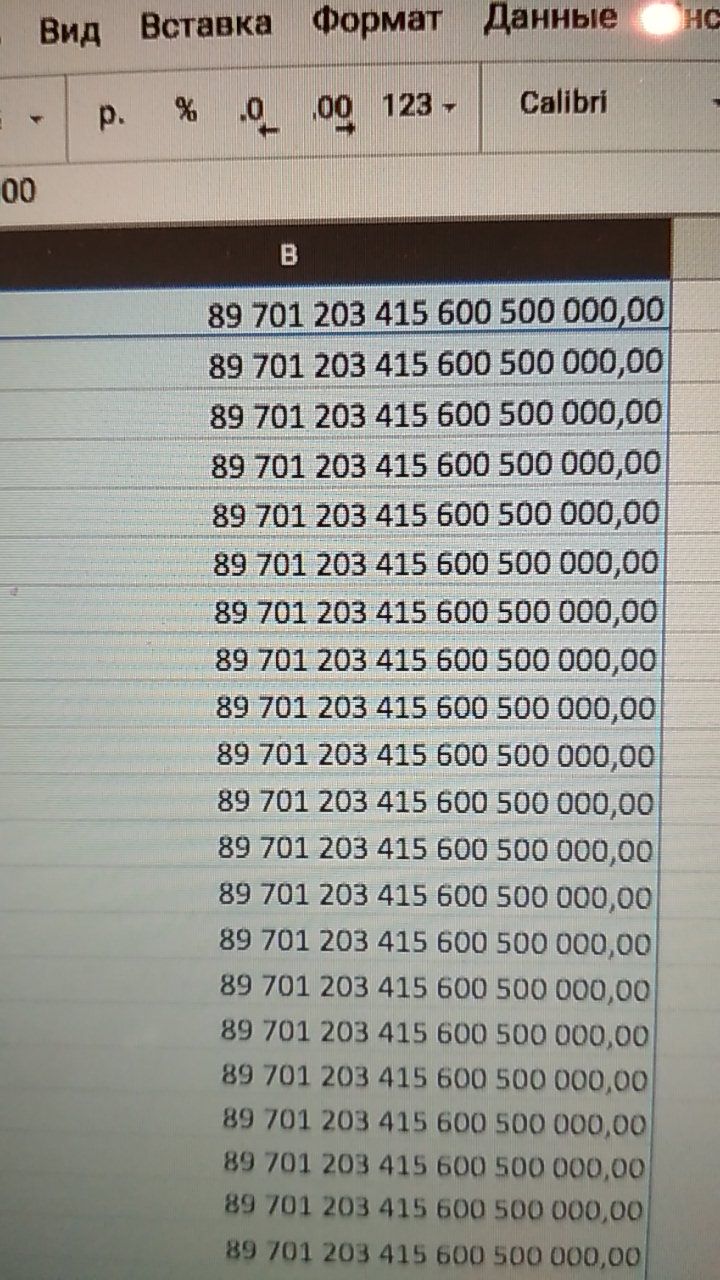
Task: Increase the number of decimal places
Action: point(334,110)
